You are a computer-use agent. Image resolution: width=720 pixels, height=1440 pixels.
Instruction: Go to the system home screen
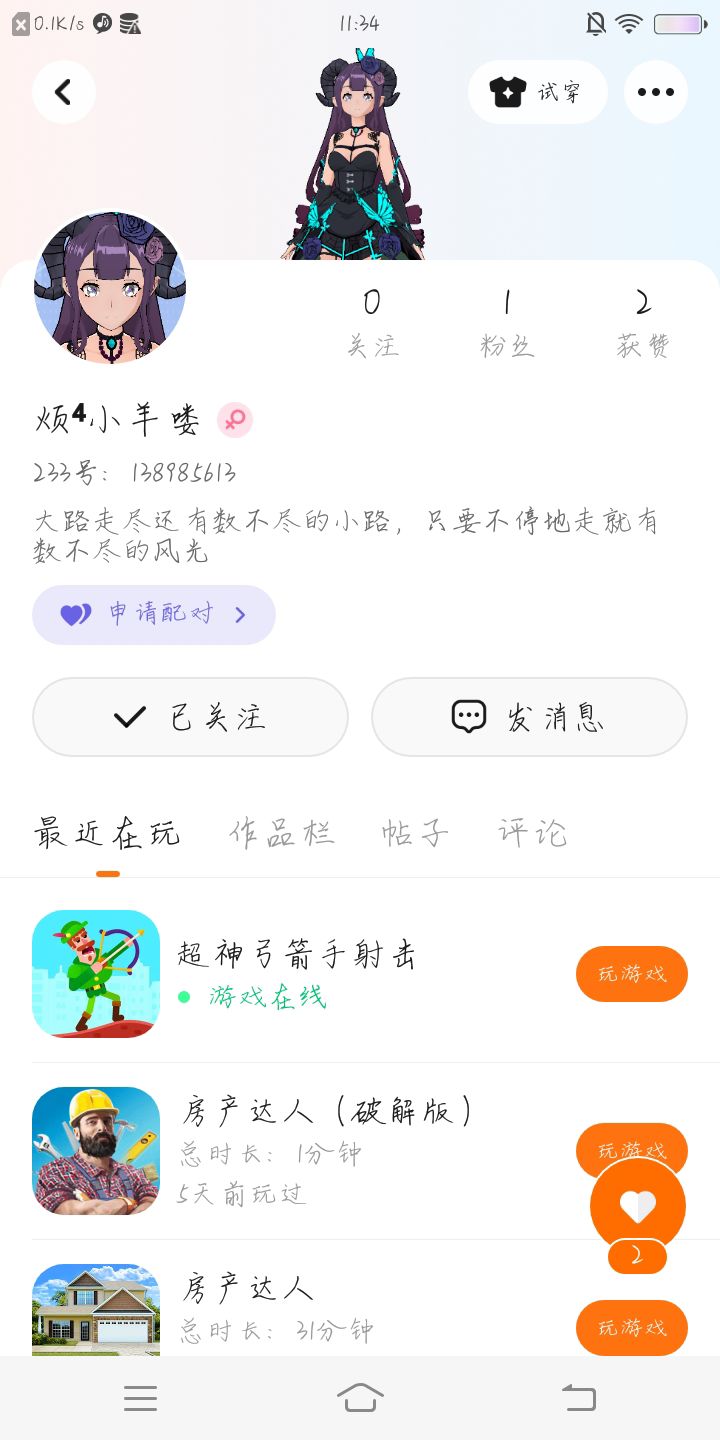coord(360,1398)
